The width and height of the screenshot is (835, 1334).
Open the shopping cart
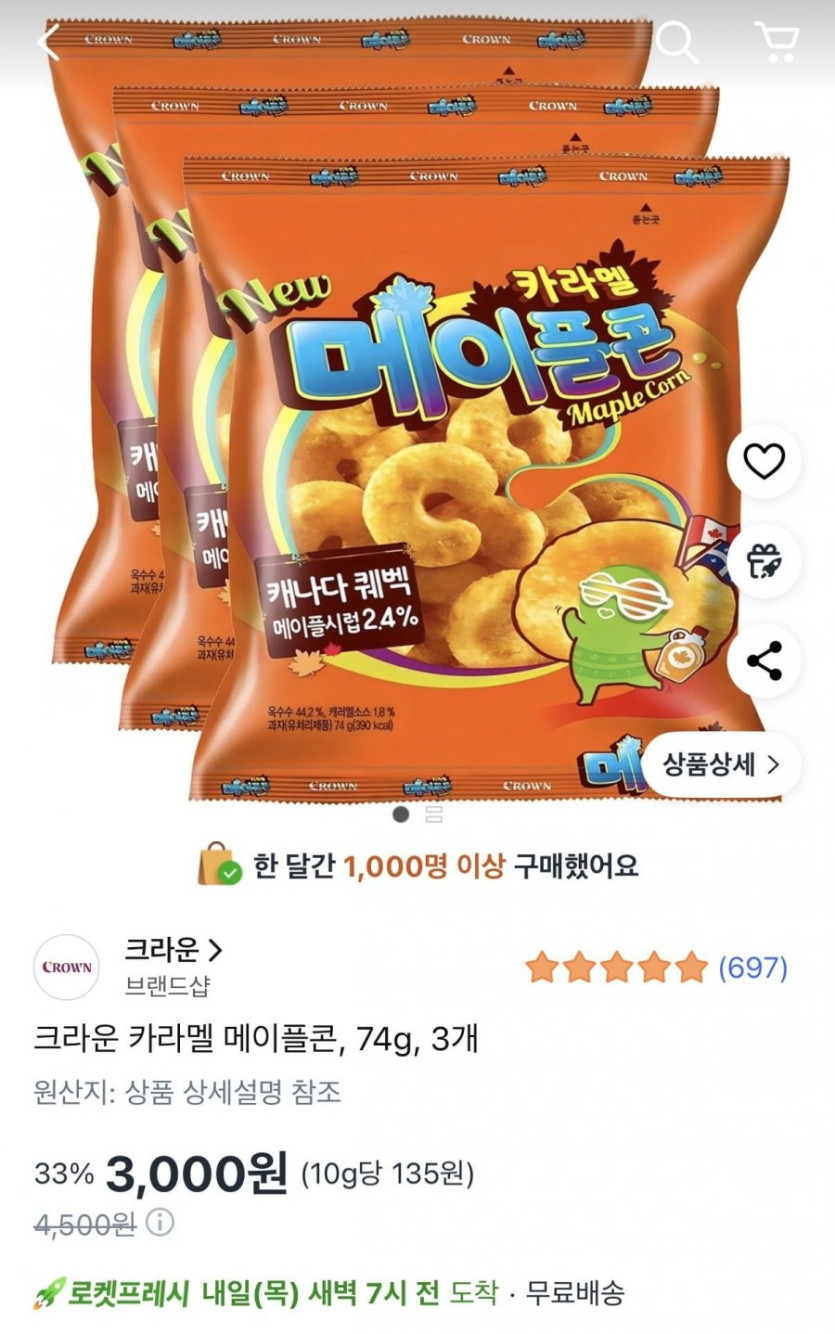point(775,43)
